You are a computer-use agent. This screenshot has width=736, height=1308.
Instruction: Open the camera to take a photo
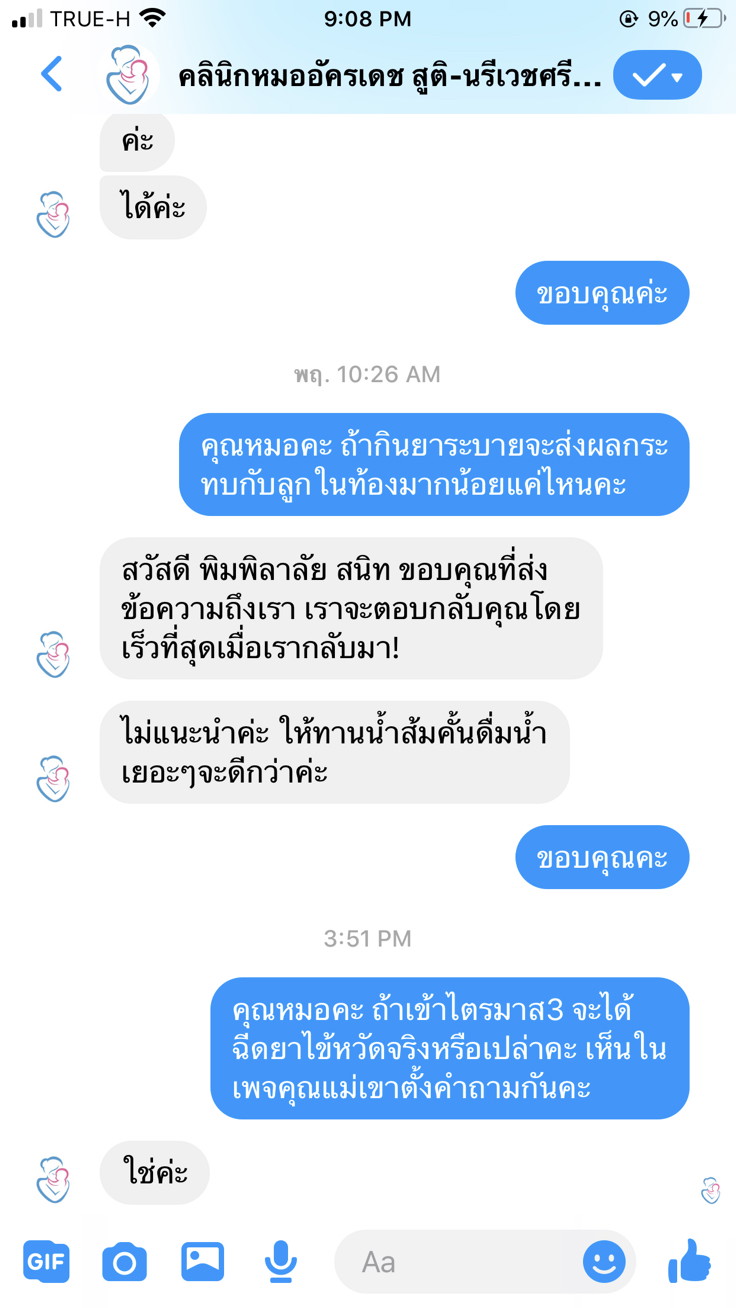pos(124,1262)
